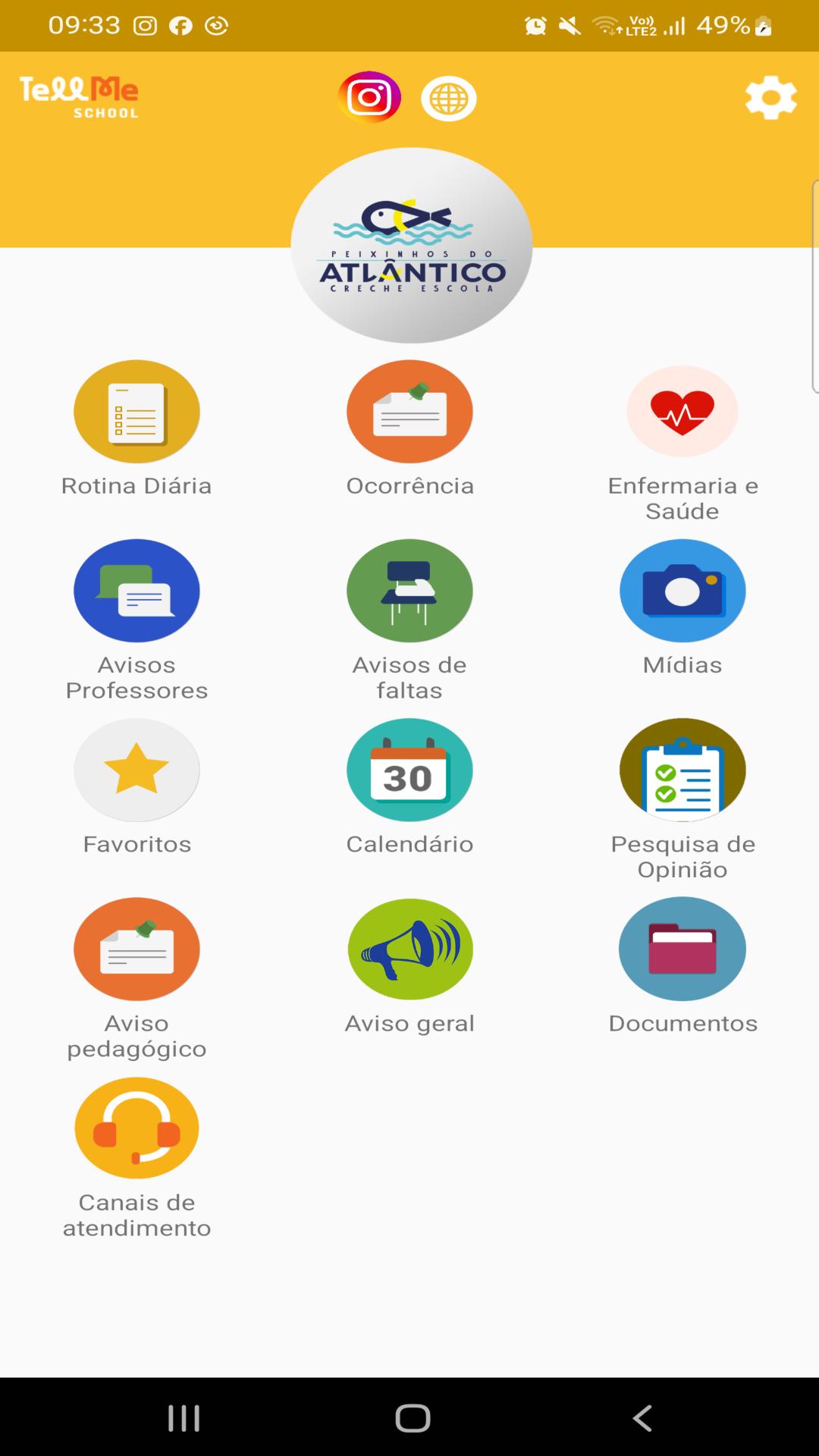
Task: Go to the home screen
Action: pos(413,1417)
